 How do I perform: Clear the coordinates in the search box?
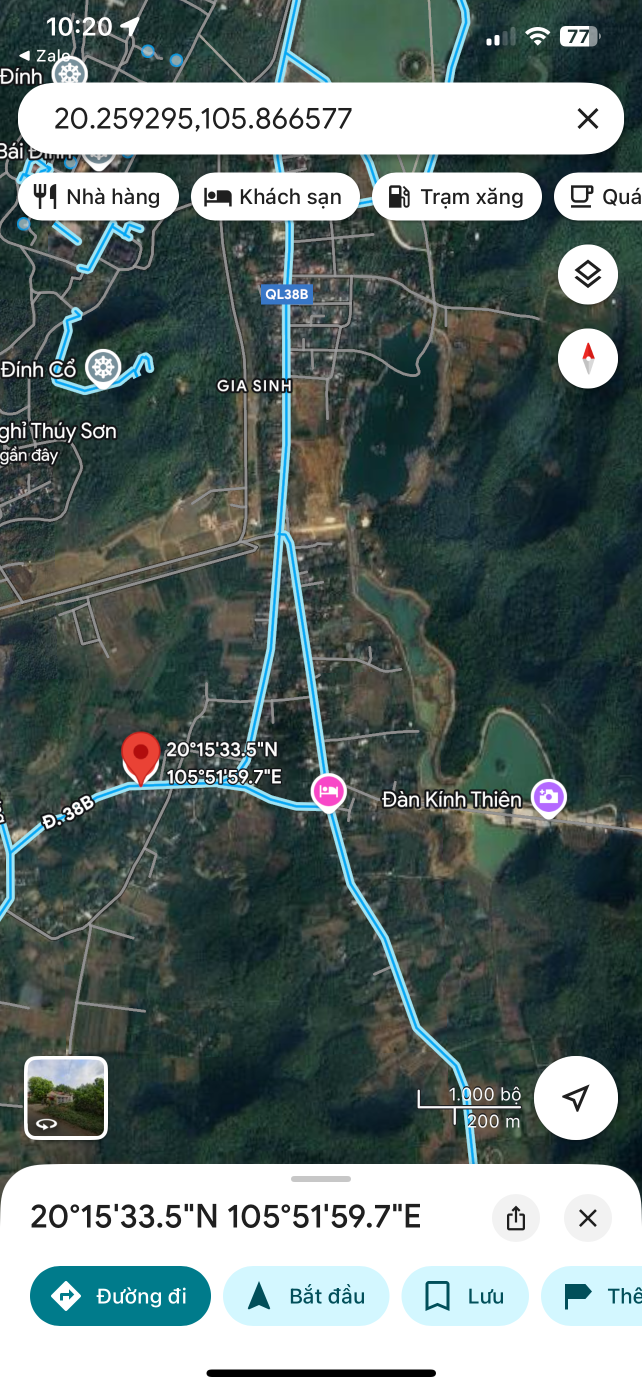coord(588,119)
